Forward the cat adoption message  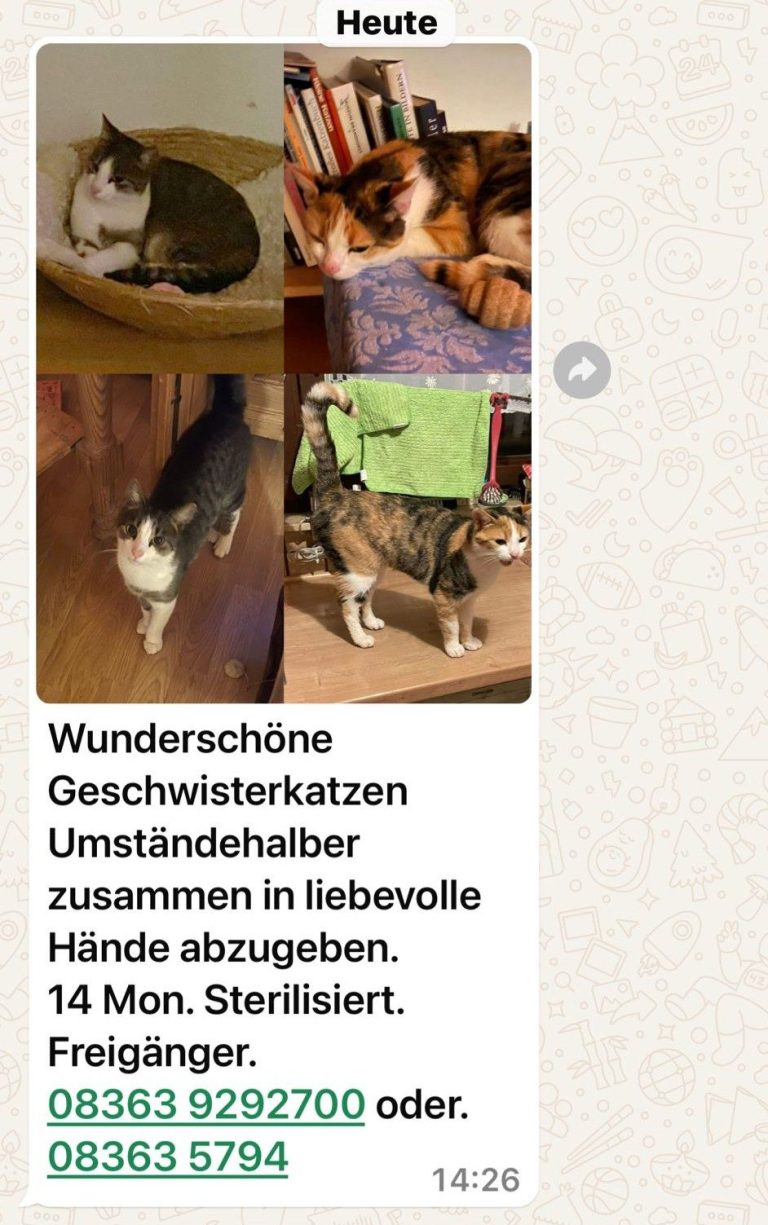point(582,371)
